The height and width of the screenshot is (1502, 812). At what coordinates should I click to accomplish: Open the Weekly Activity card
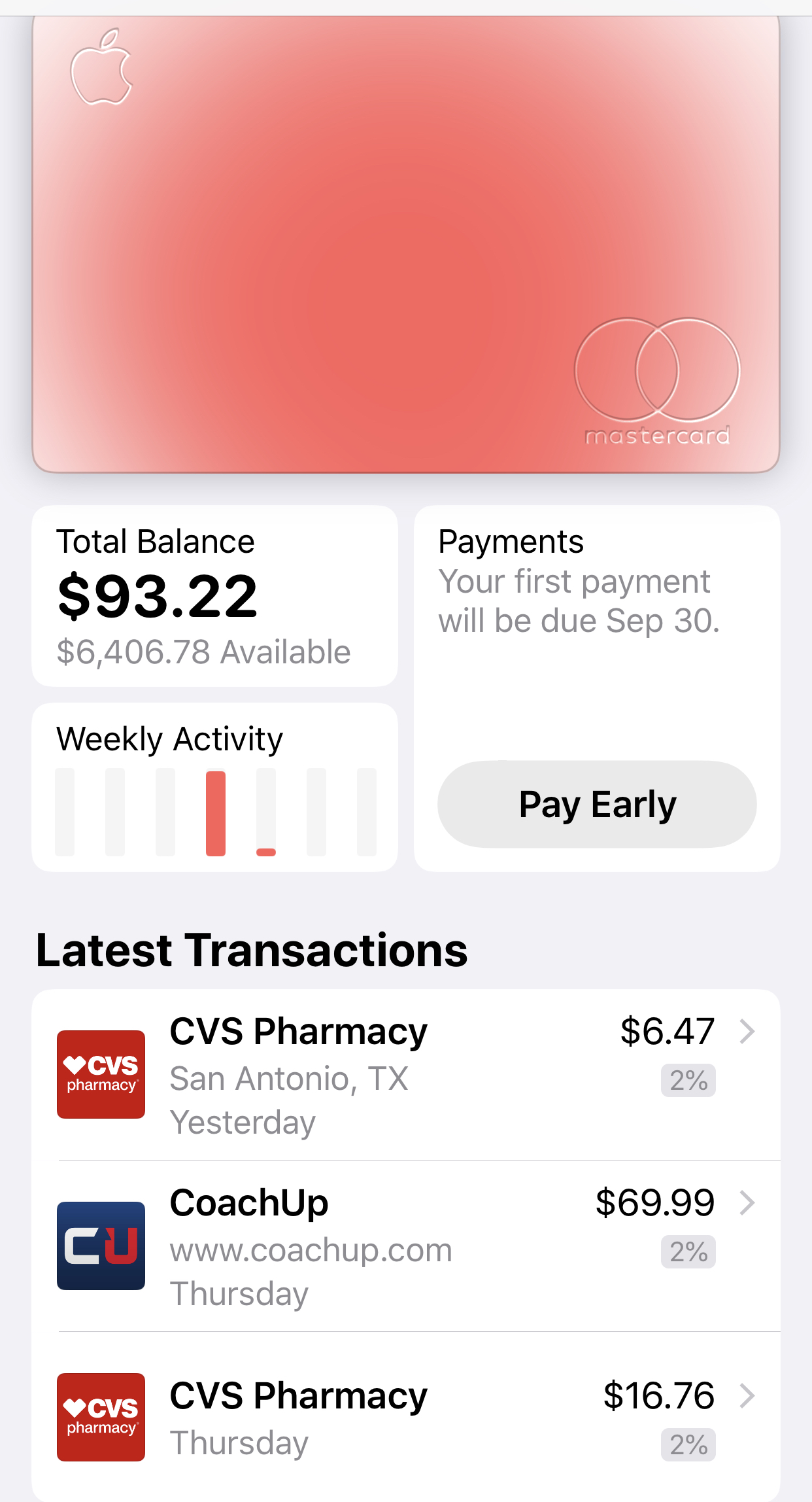214,788
